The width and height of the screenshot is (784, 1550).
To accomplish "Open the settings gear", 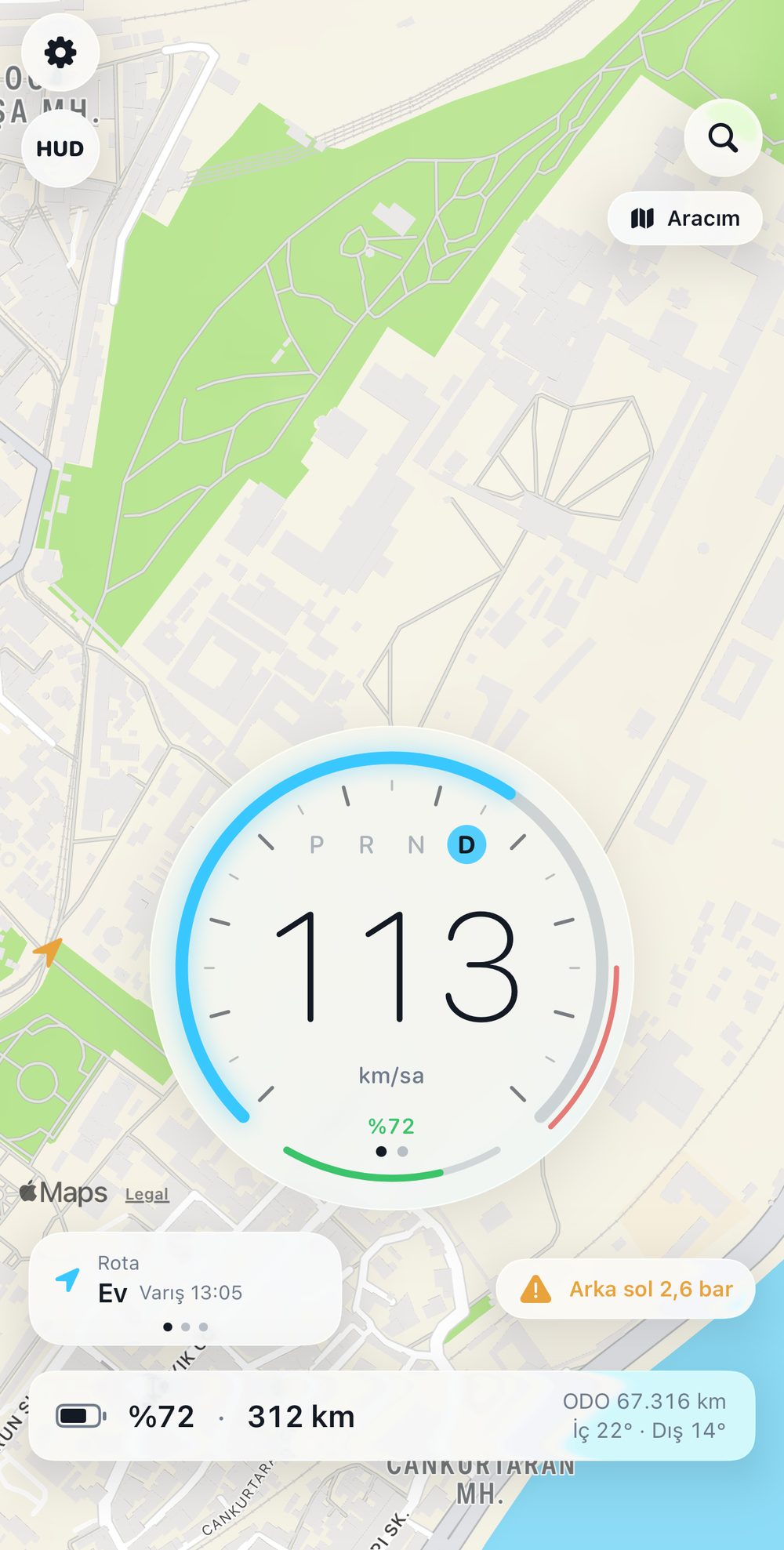I will 60,53.
